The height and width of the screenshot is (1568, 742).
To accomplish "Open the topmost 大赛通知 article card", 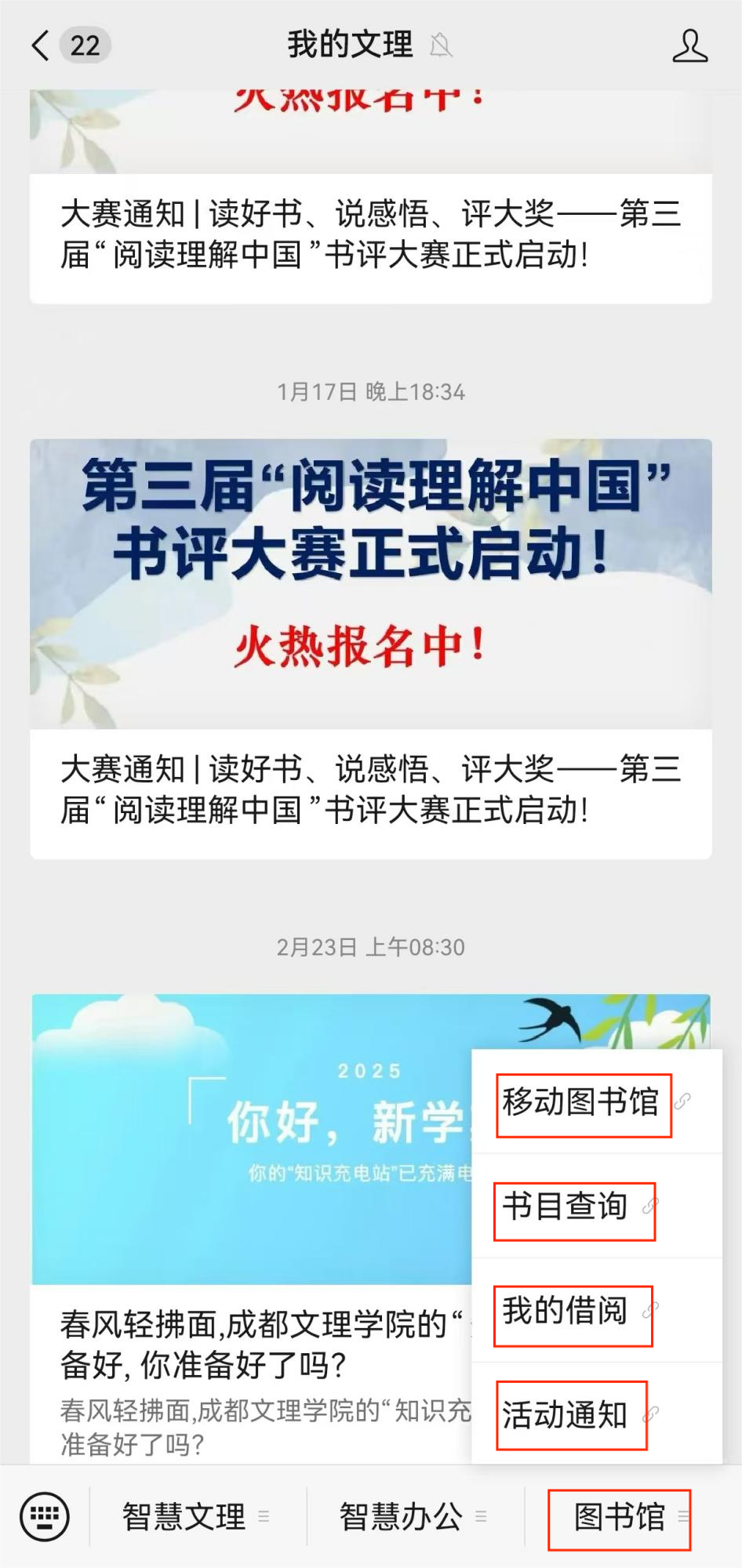I will click(371, 234).
